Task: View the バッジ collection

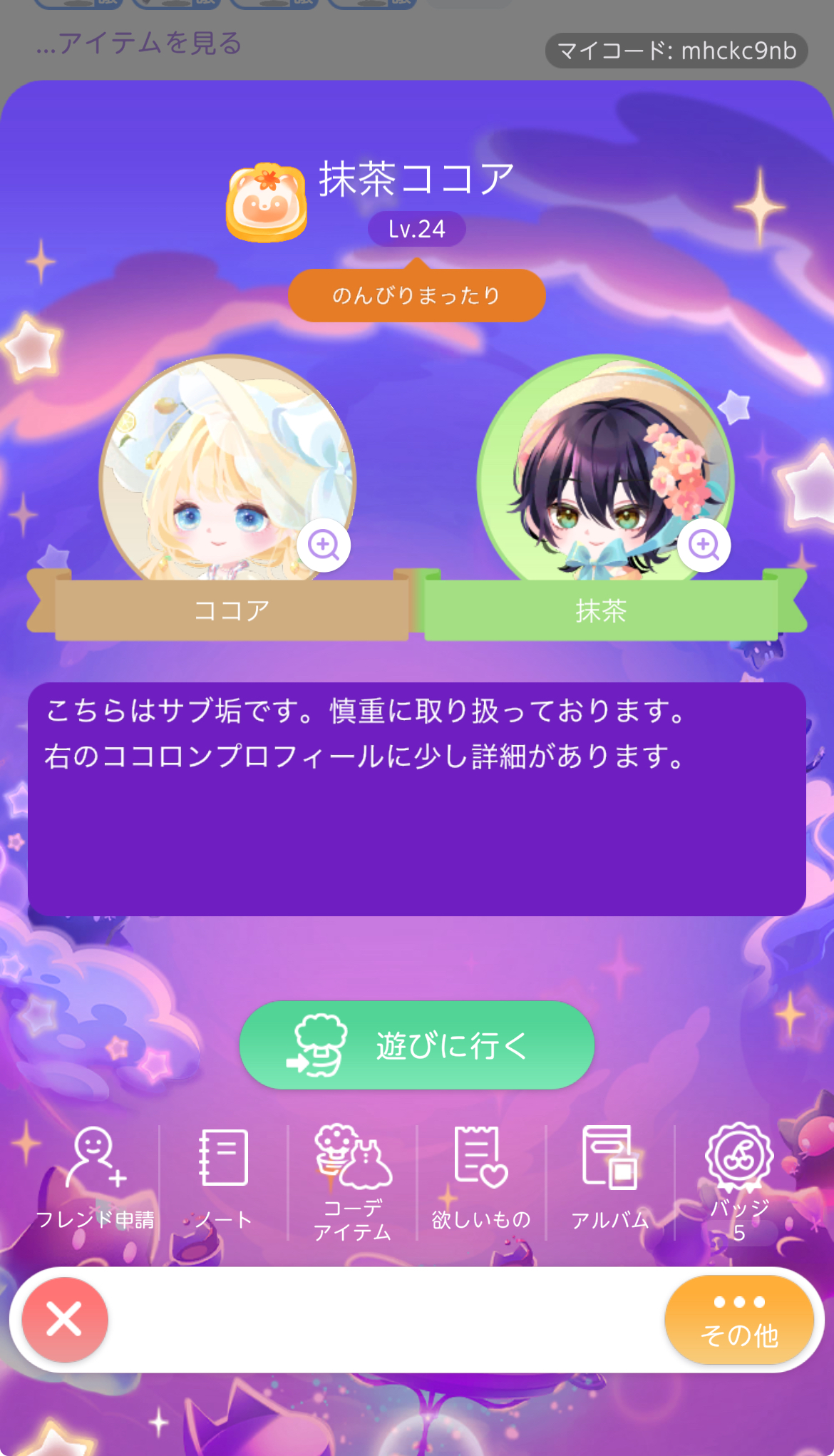Action: pyautogui.click(x=739, y=1179)
